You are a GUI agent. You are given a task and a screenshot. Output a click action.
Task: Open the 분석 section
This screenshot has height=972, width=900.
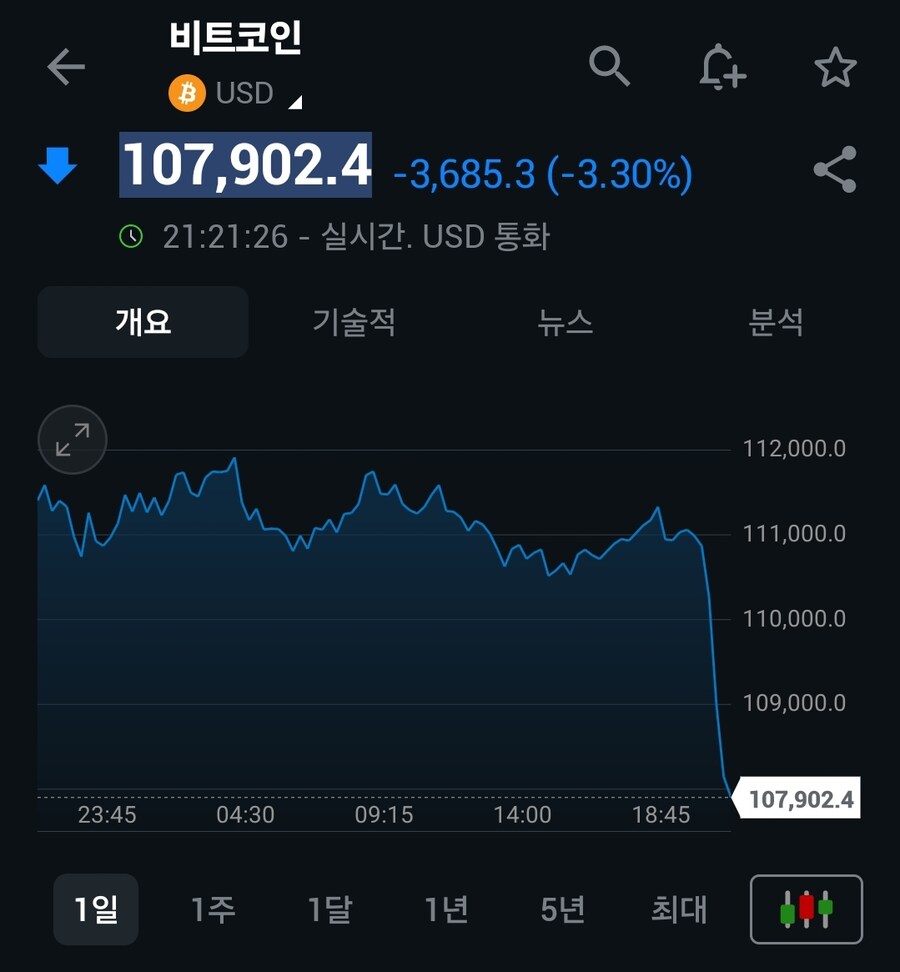tap(775, 321)
